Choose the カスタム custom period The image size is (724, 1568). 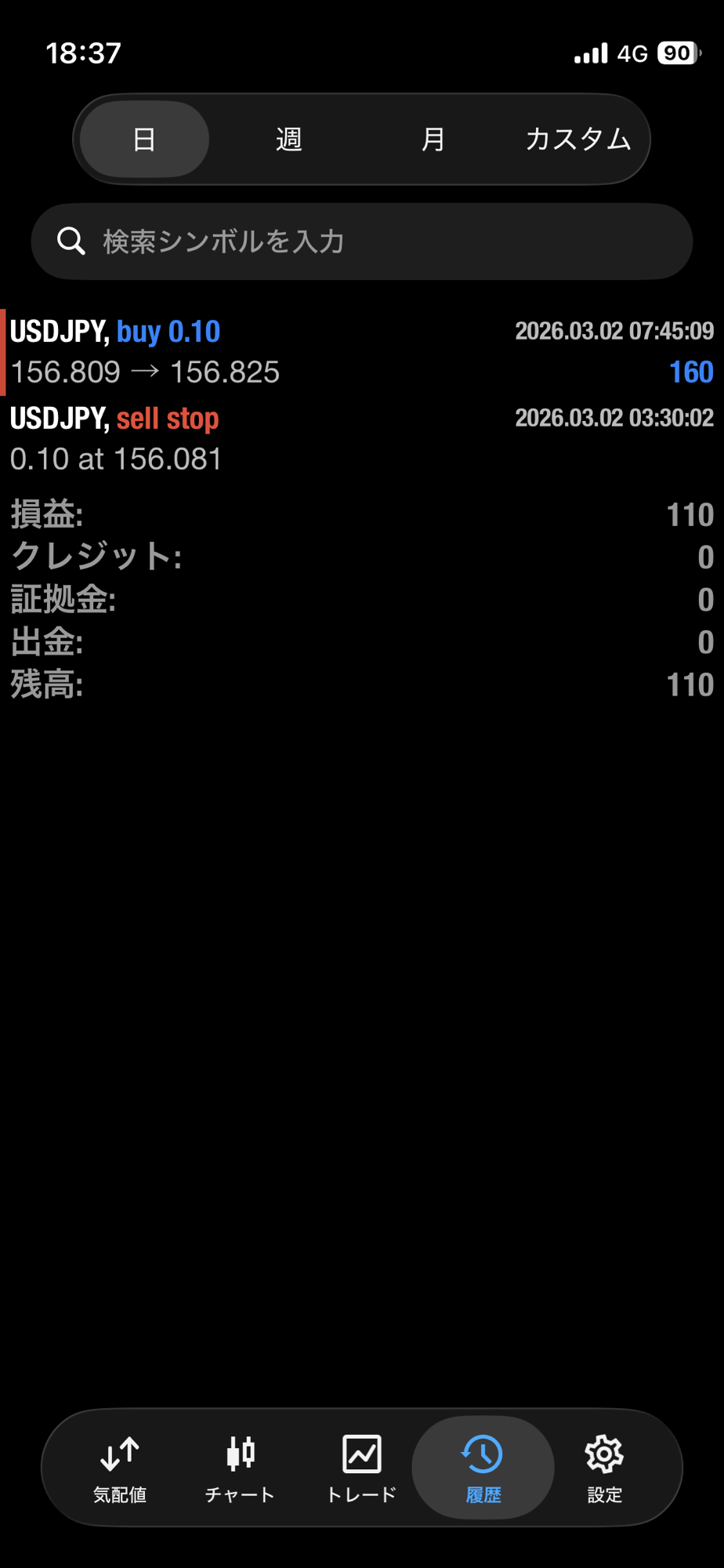tap(578, 140)
